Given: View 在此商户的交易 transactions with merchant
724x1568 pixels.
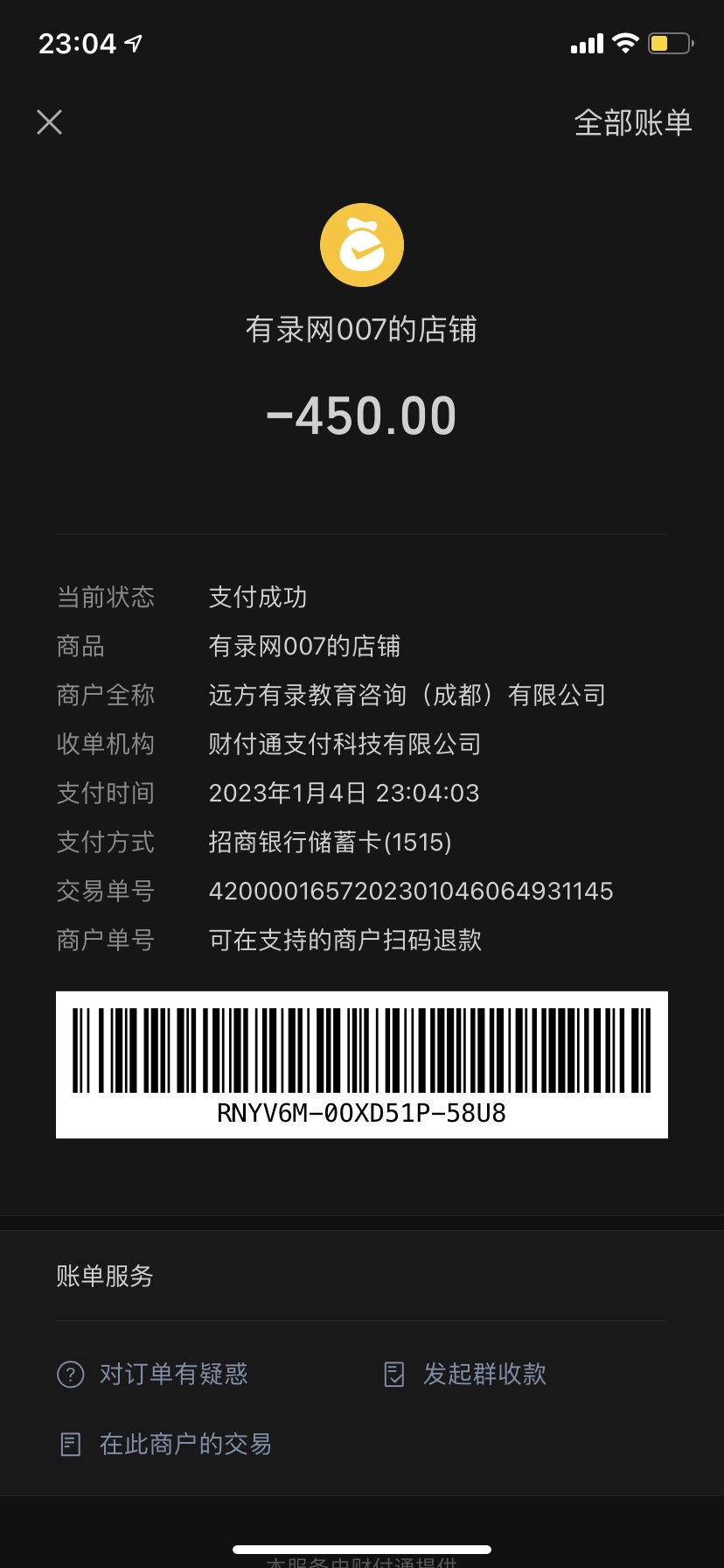Looking at the screenshot, I should pos(166,1444).
